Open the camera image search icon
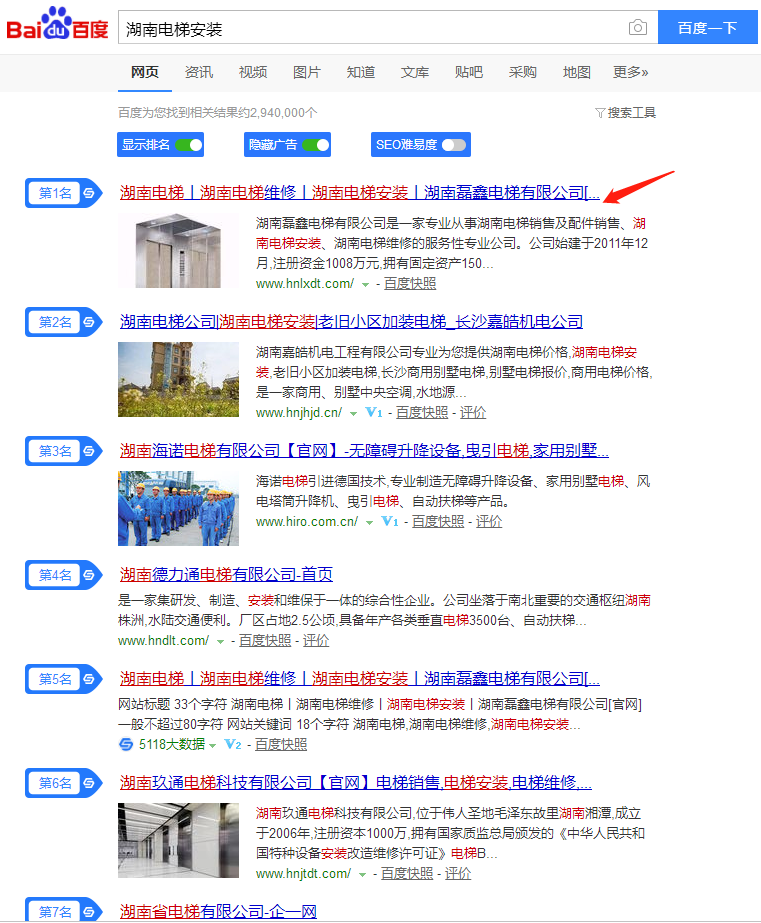Viewport: 761px width, 923px height. [x=638, y=28]
